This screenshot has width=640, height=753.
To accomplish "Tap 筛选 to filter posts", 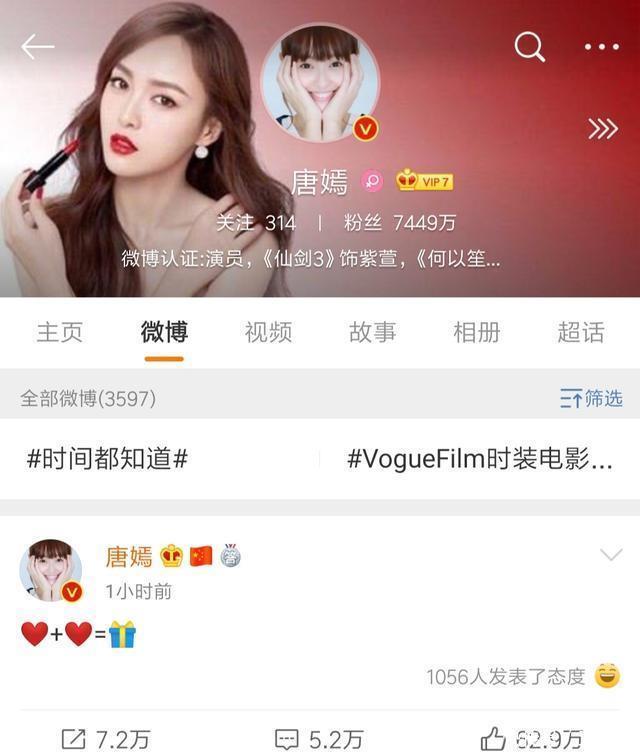I will pos(591,399).
